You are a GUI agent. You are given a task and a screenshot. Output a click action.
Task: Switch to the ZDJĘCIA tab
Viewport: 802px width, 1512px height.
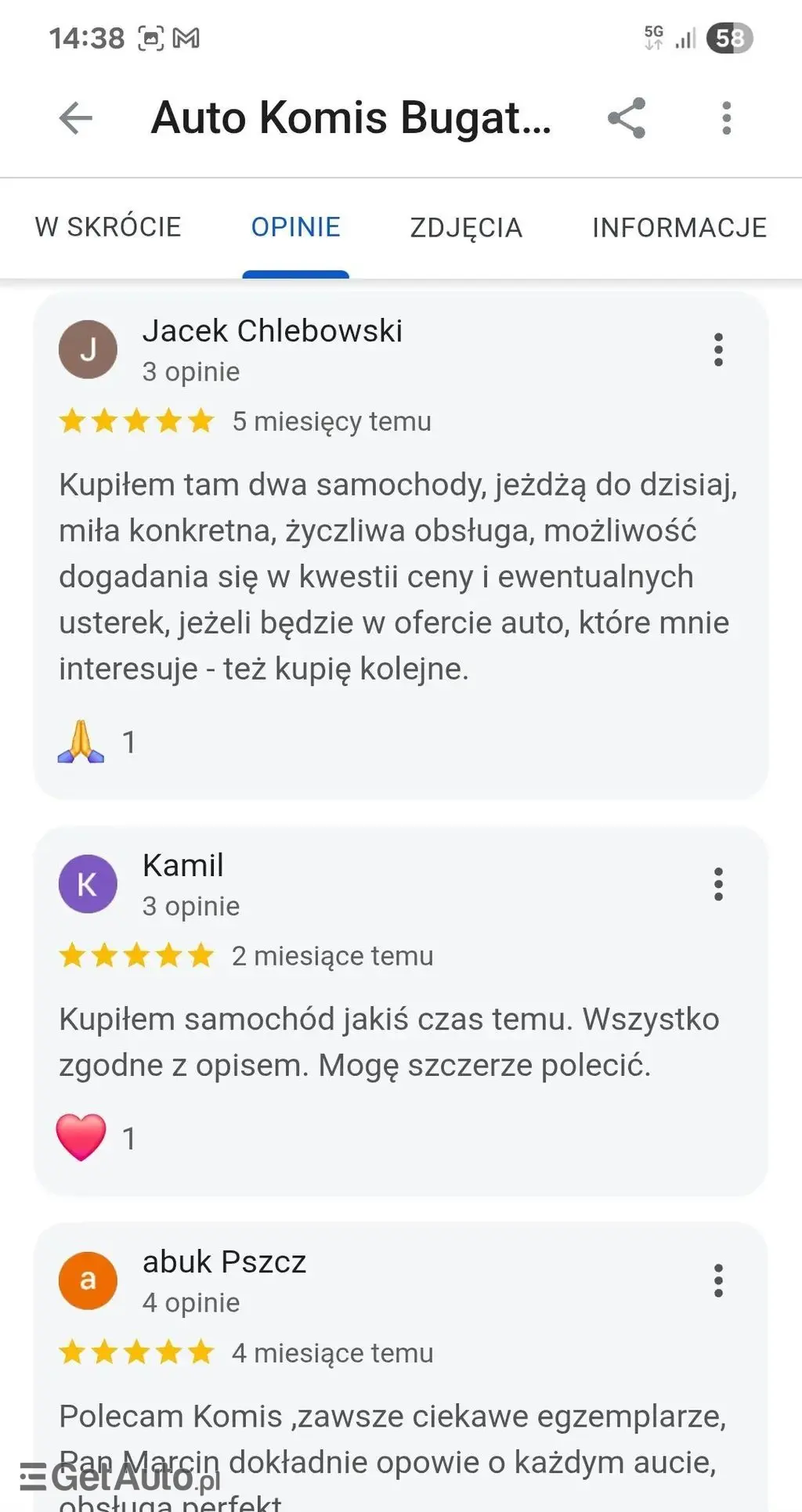466,227
